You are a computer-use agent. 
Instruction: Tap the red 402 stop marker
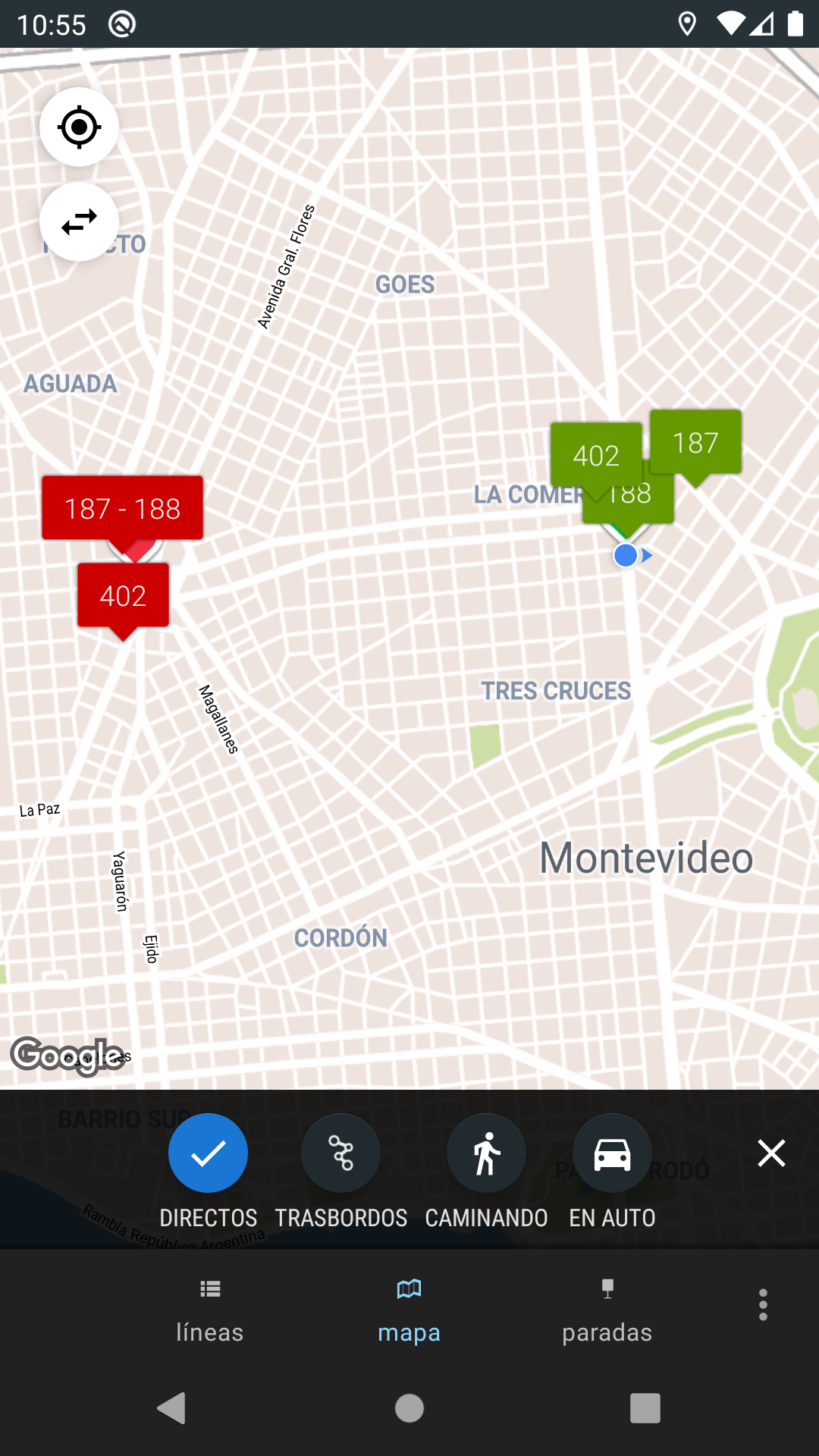(x=123, y=596)
